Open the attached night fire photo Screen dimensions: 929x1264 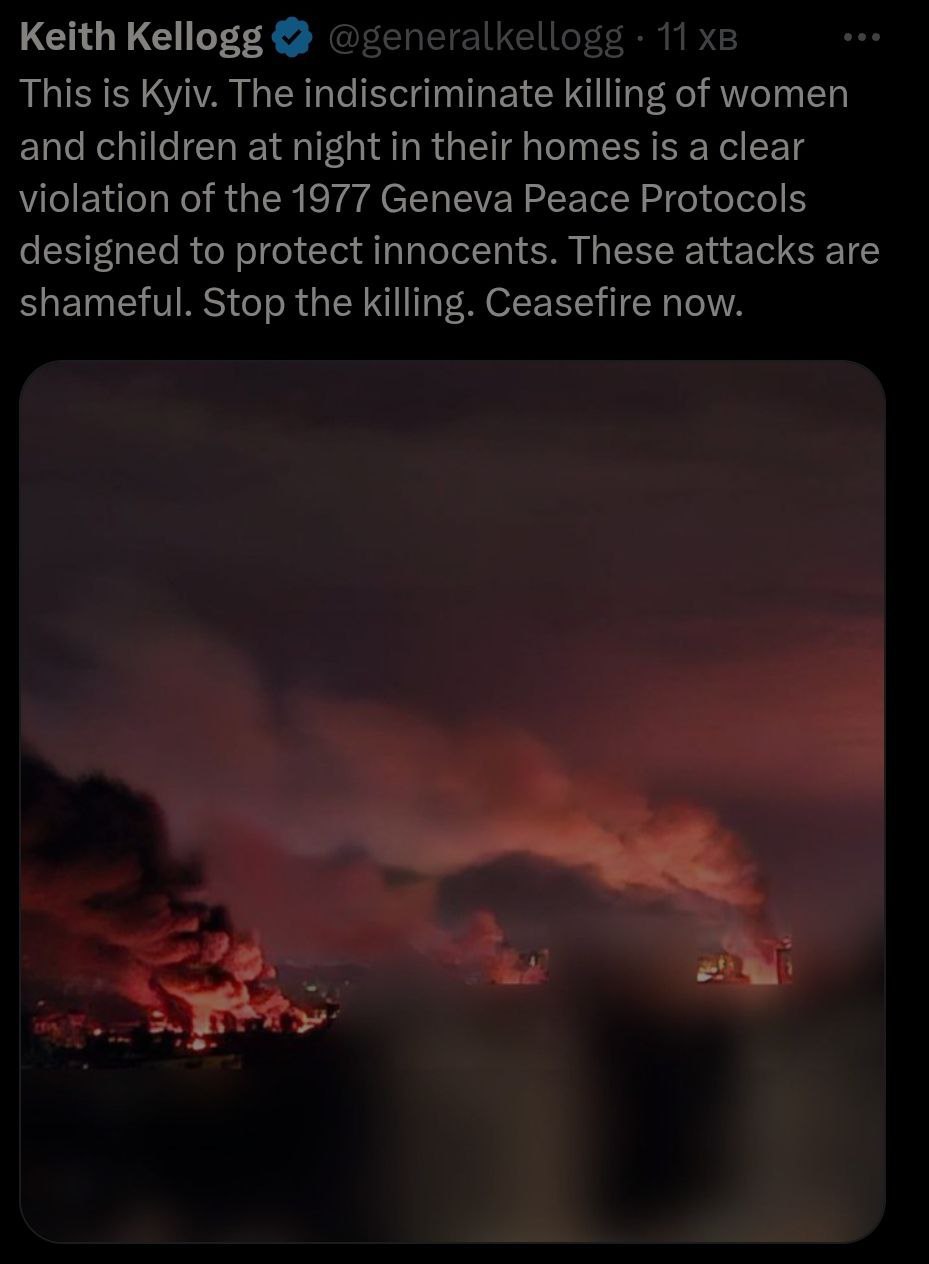452,800
